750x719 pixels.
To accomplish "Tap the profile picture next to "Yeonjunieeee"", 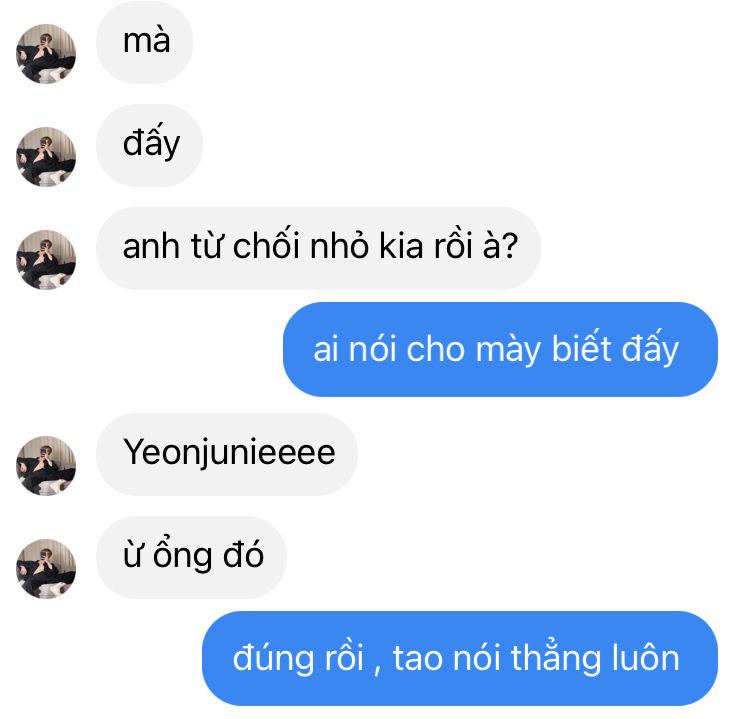I will [x=46, y=466].
